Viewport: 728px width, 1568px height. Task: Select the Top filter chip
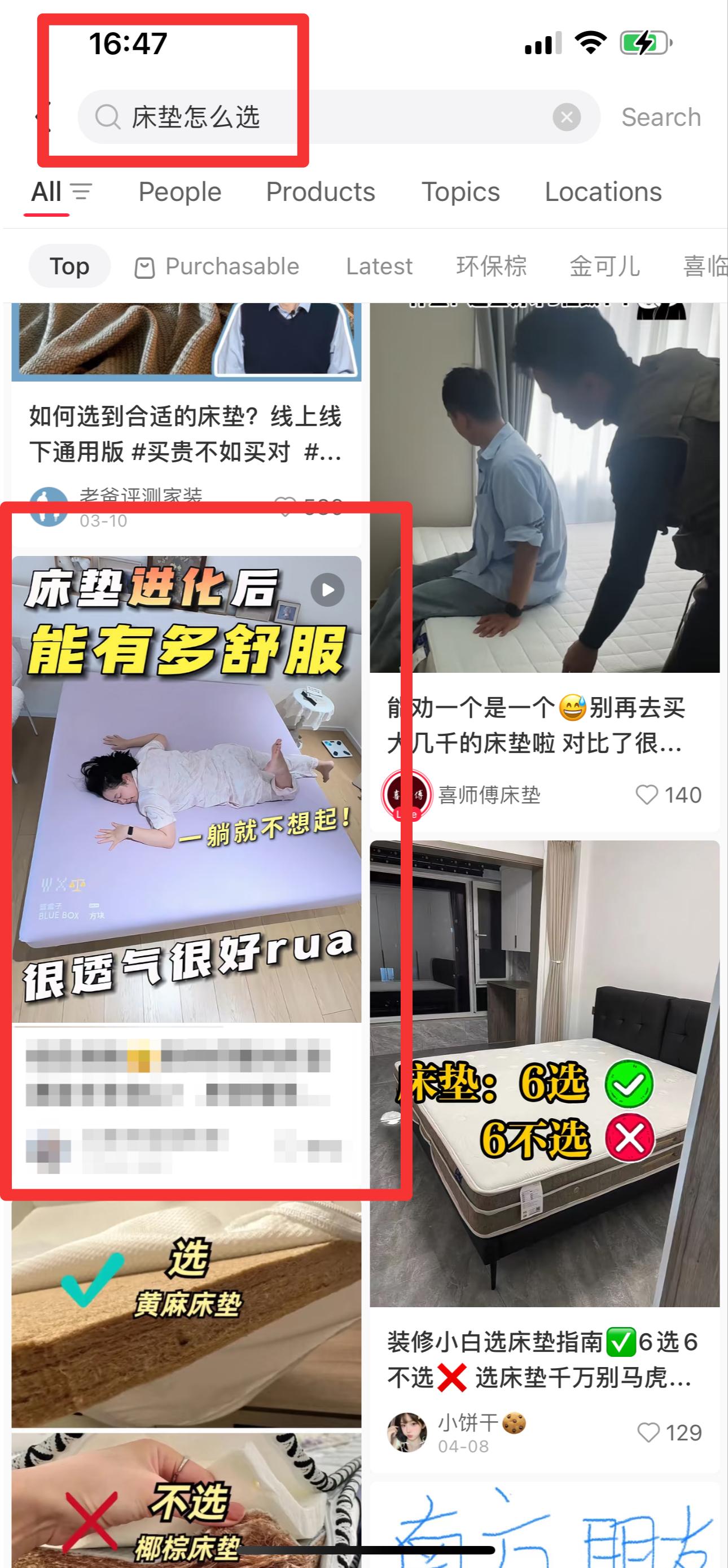pos(69,266)
